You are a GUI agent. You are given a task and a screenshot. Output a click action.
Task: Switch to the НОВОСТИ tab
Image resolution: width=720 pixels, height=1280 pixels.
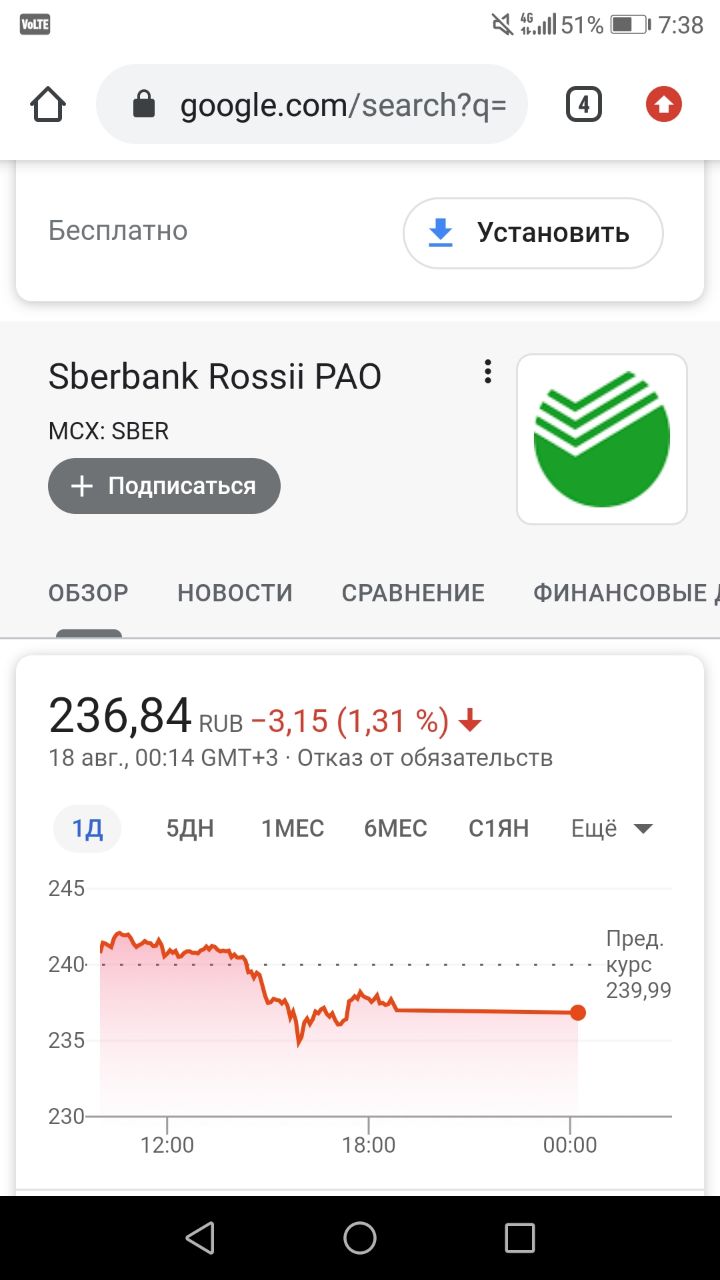(x=235, y=593)
